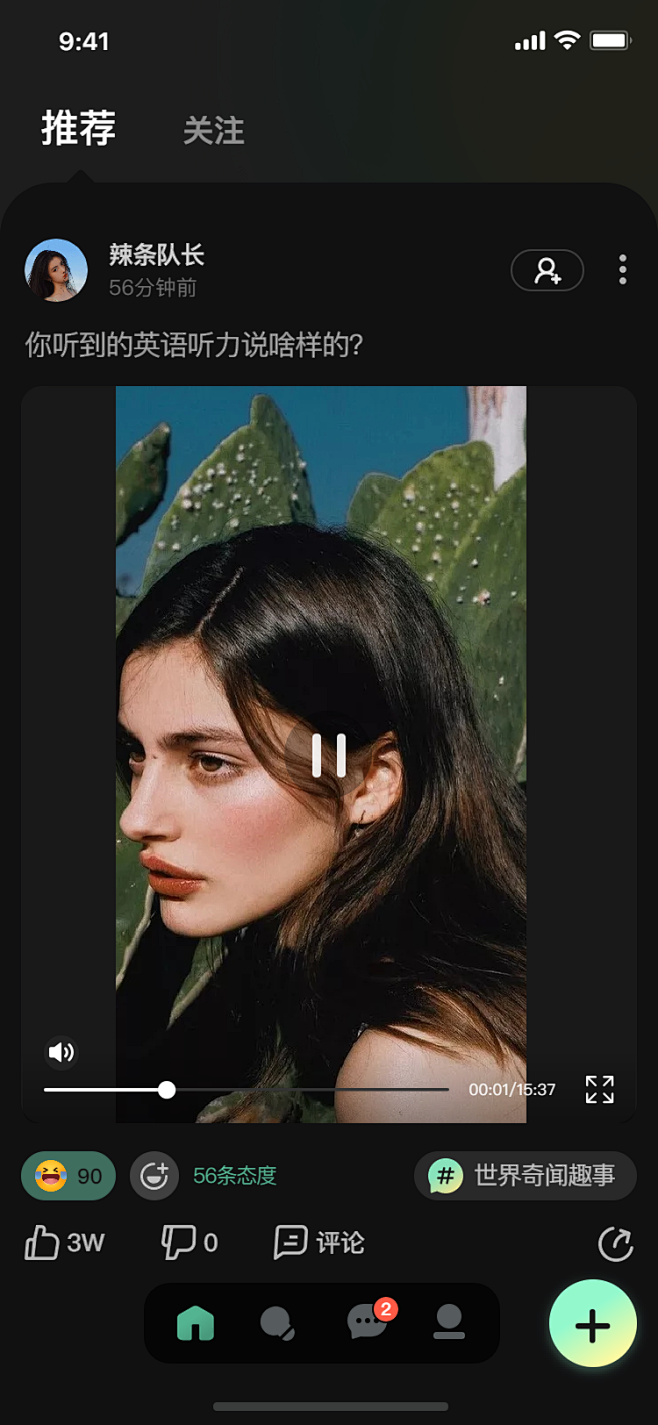The height and width of the screenshot is (1425, 658).
Task: Pause the playing video
Action: (329, 756)
